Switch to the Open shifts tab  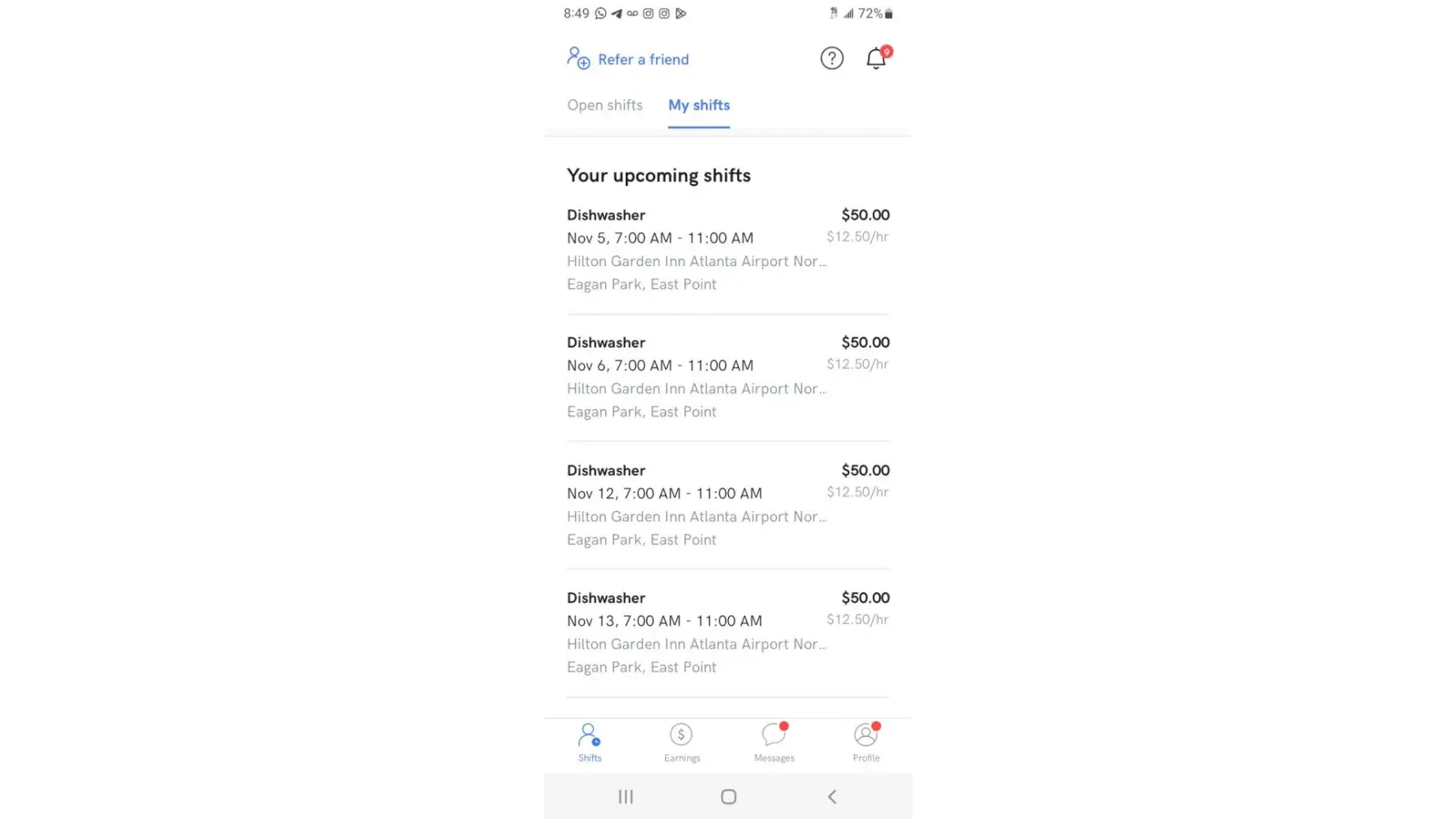coord(604,106)
